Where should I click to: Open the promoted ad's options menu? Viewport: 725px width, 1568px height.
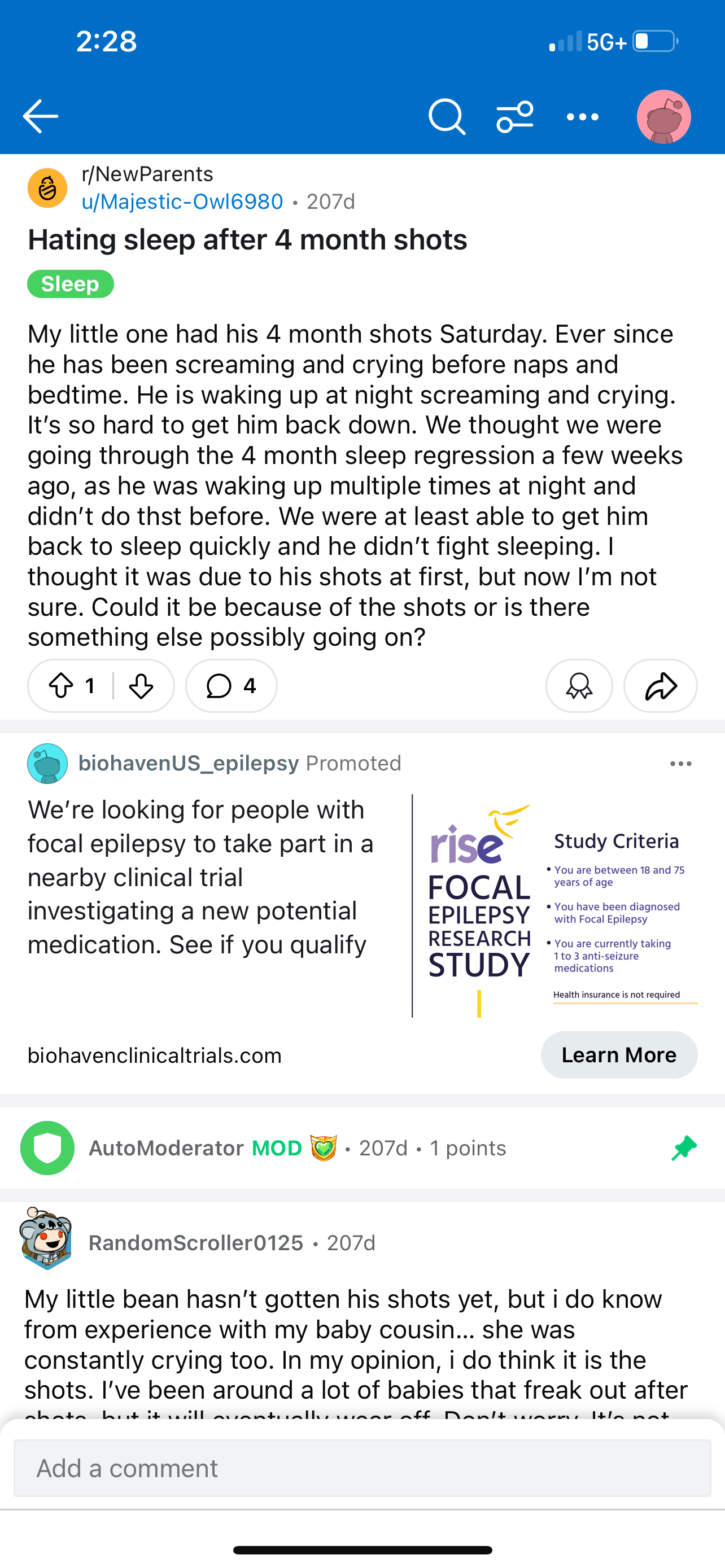pos(680,763)
